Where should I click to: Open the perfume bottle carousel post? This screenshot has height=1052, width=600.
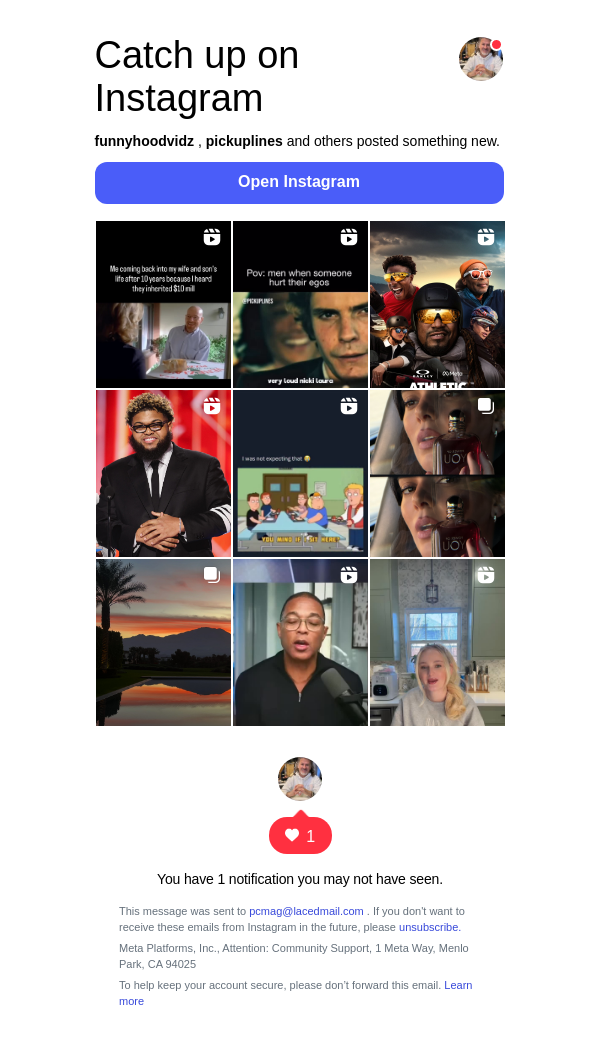437,473
